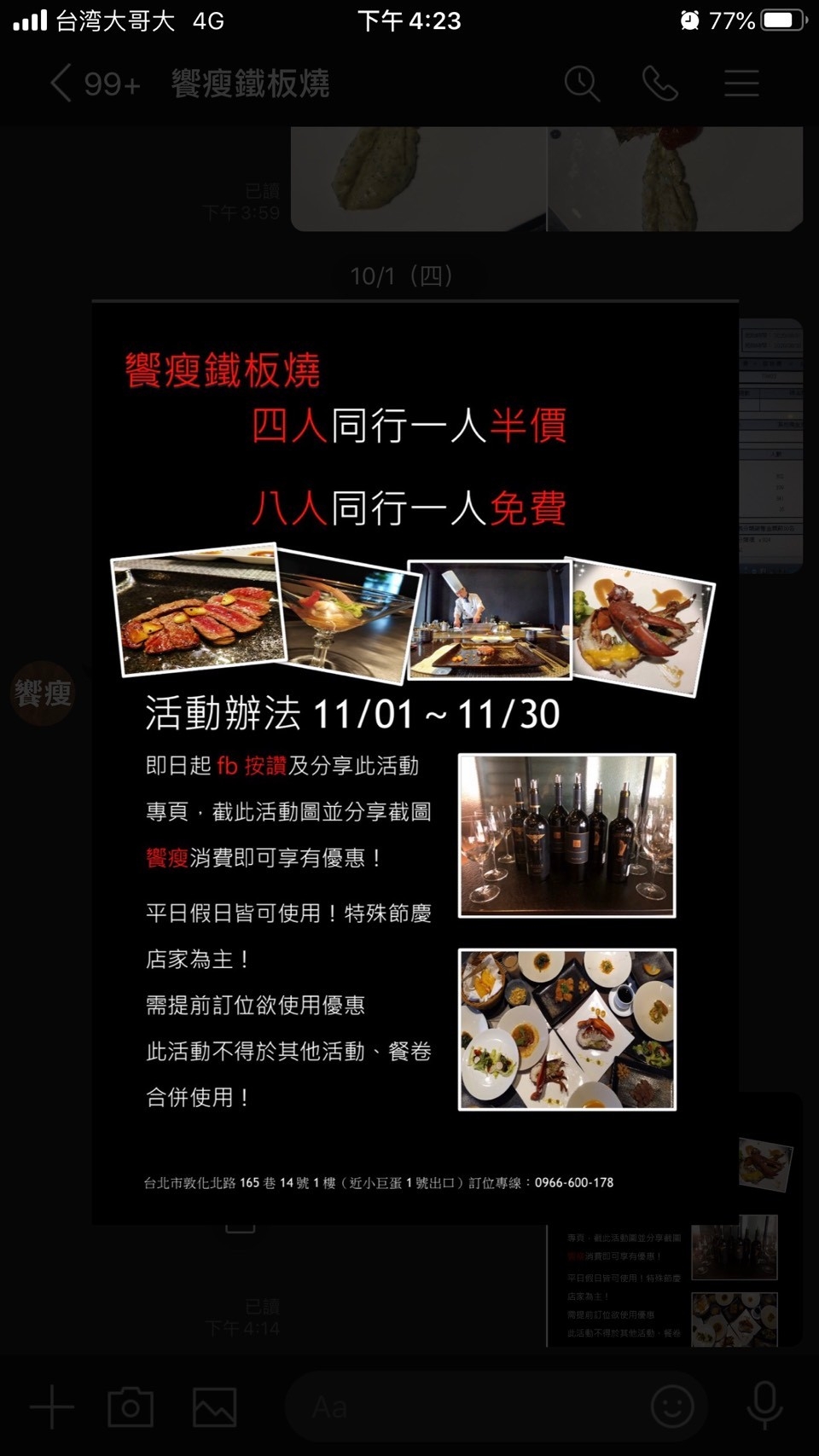Viewport: 819px width, 1456px height.
Task: Record a voice message with the microphone
Action: tap(764, 1405)
